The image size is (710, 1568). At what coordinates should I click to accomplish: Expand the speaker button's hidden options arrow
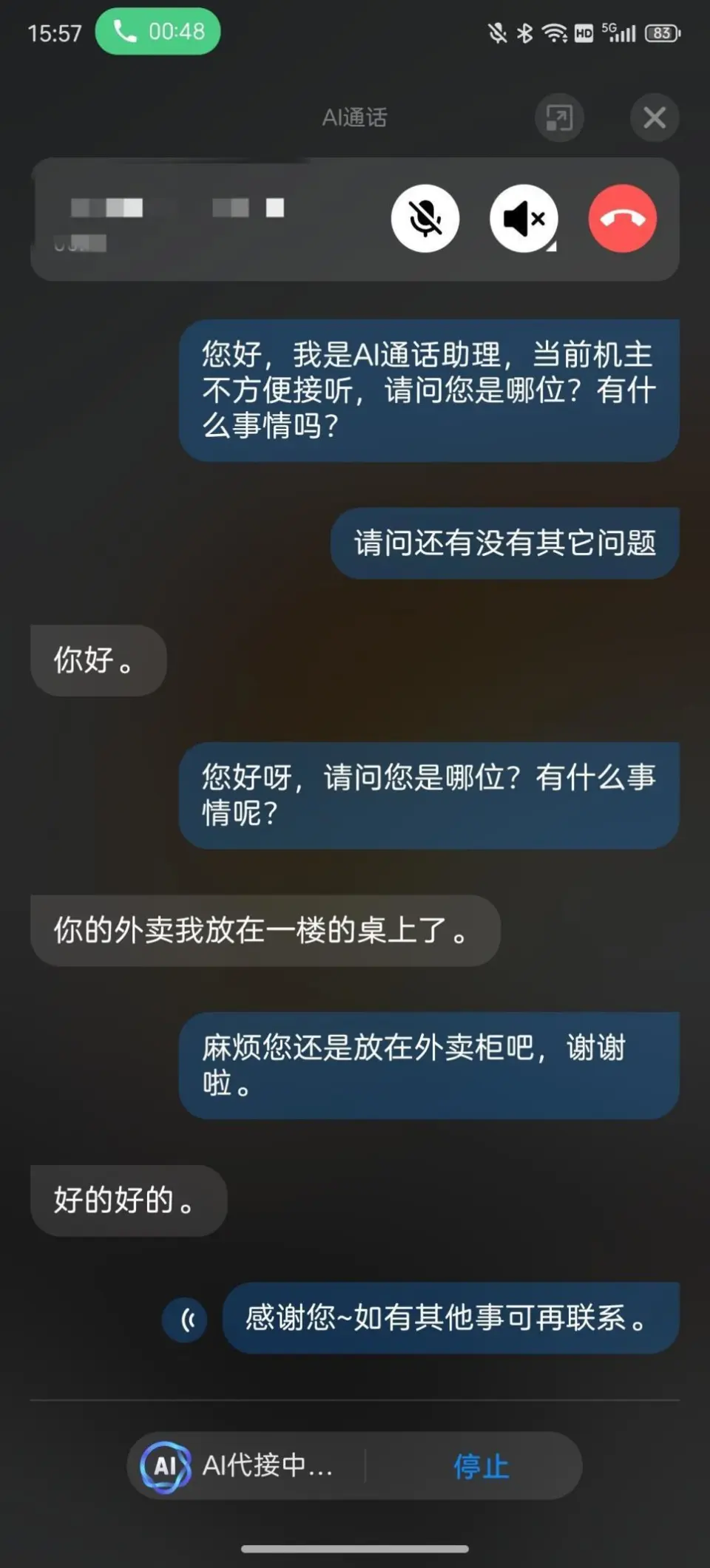pyautogui.click(x=550, y=248)
